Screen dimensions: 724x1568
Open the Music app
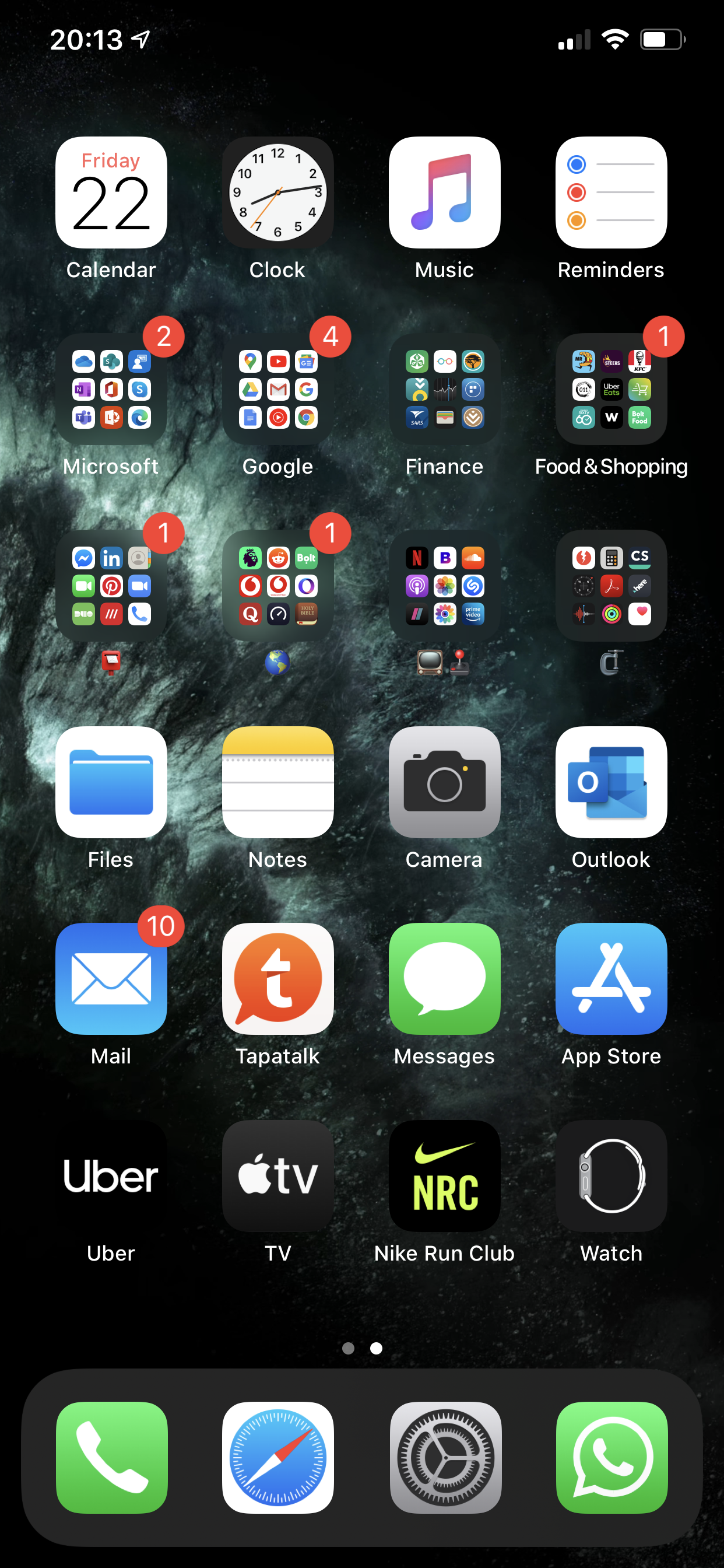(x=444, y=192)
